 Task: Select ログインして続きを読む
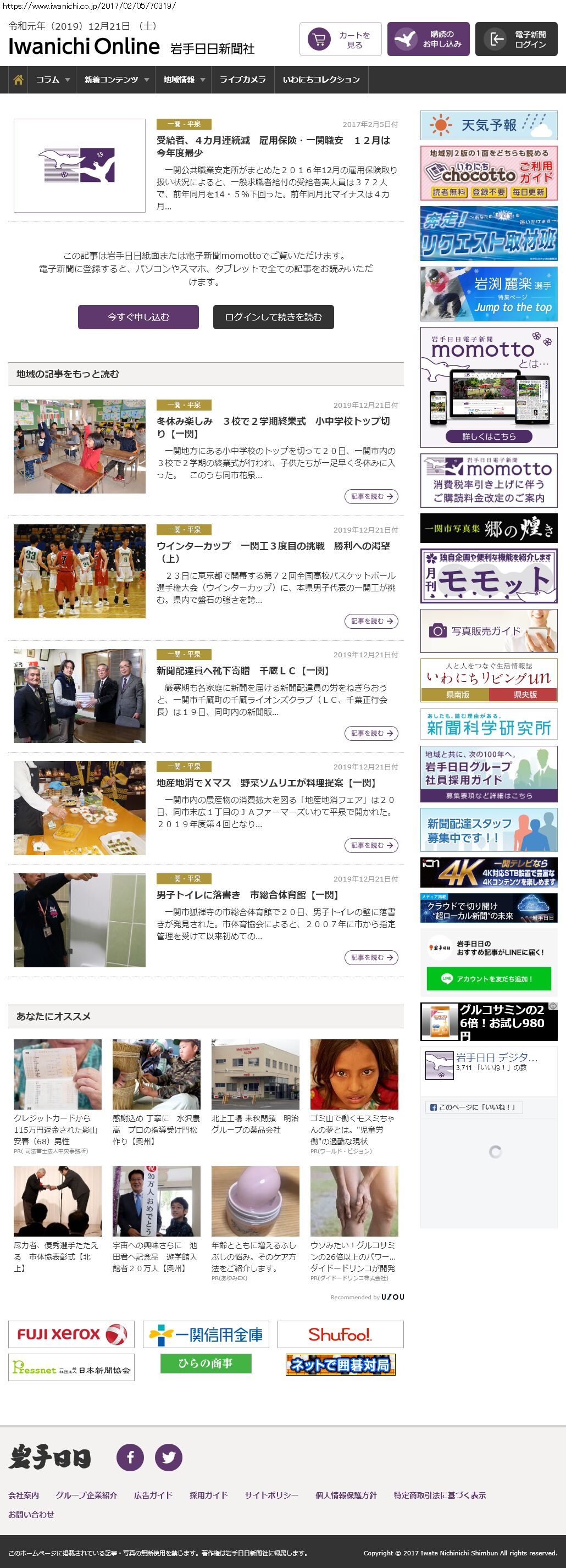tap(273, 317)
